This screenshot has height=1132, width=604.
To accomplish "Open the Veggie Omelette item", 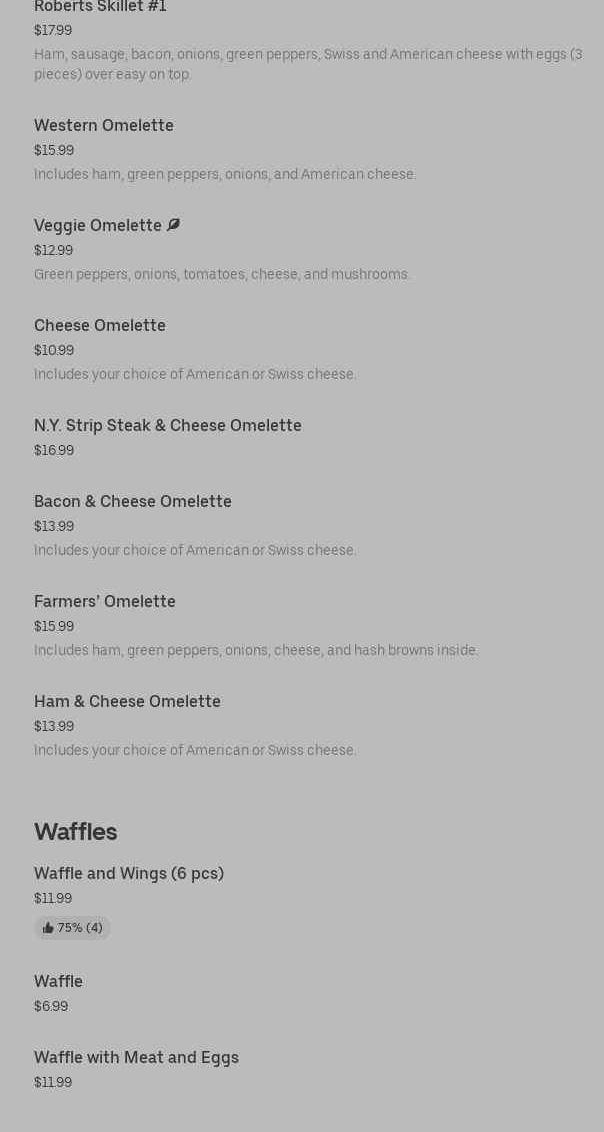I will 98,226.
